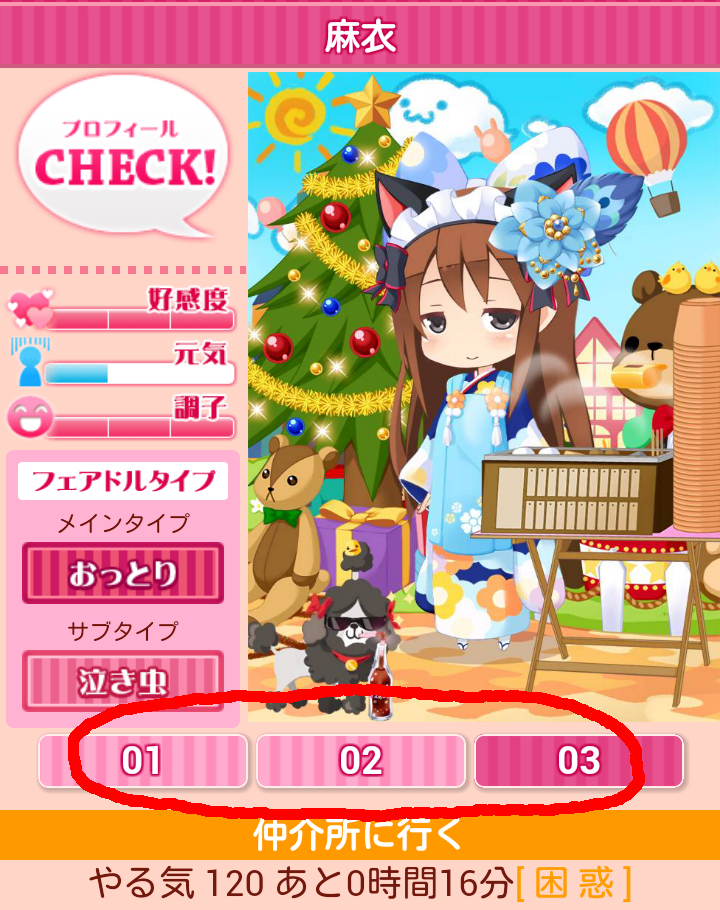This screenshot has width=720, height=910.
Task: Tap the 泣き虫 sub type button
Action: [123, 681]
